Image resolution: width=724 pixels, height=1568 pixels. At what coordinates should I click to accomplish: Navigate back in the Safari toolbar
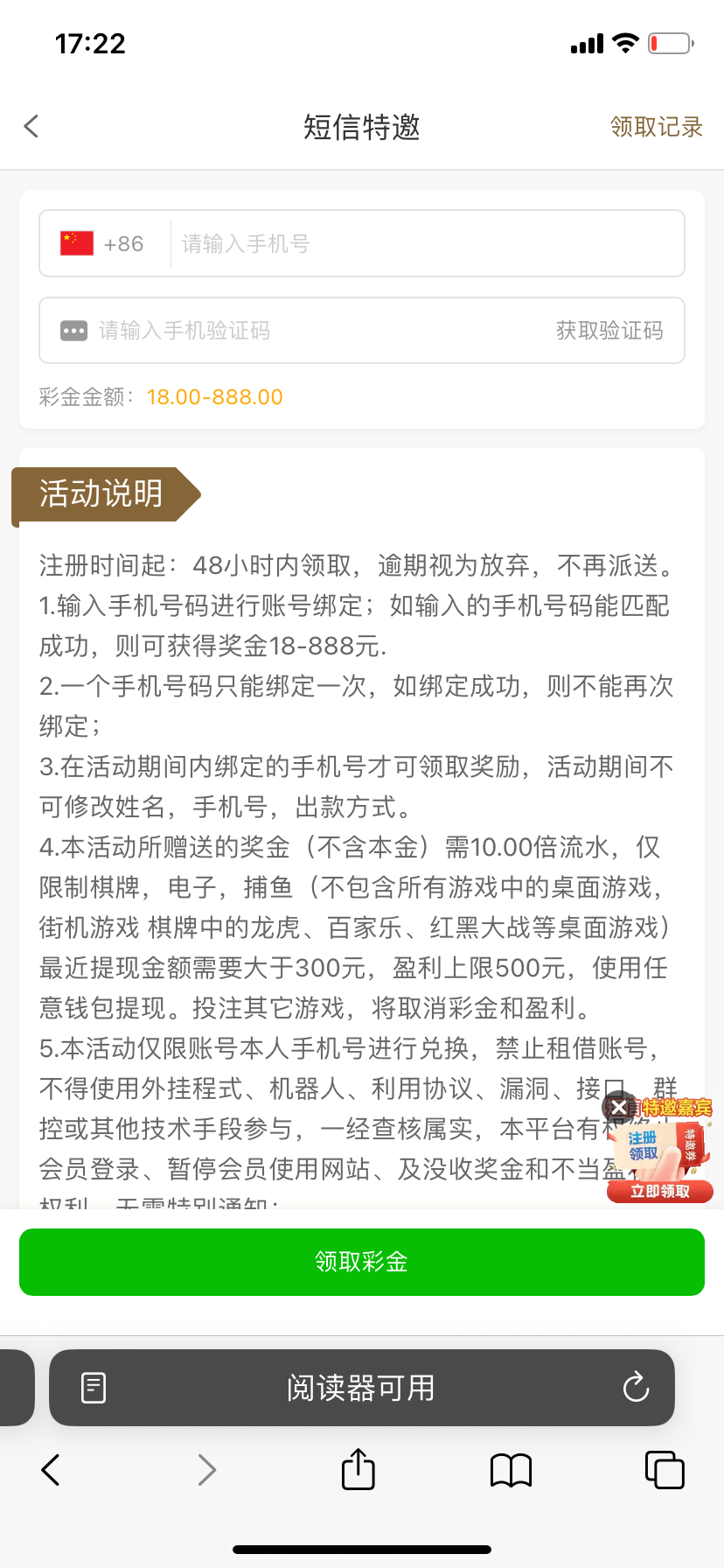(x=51, y=1470)
